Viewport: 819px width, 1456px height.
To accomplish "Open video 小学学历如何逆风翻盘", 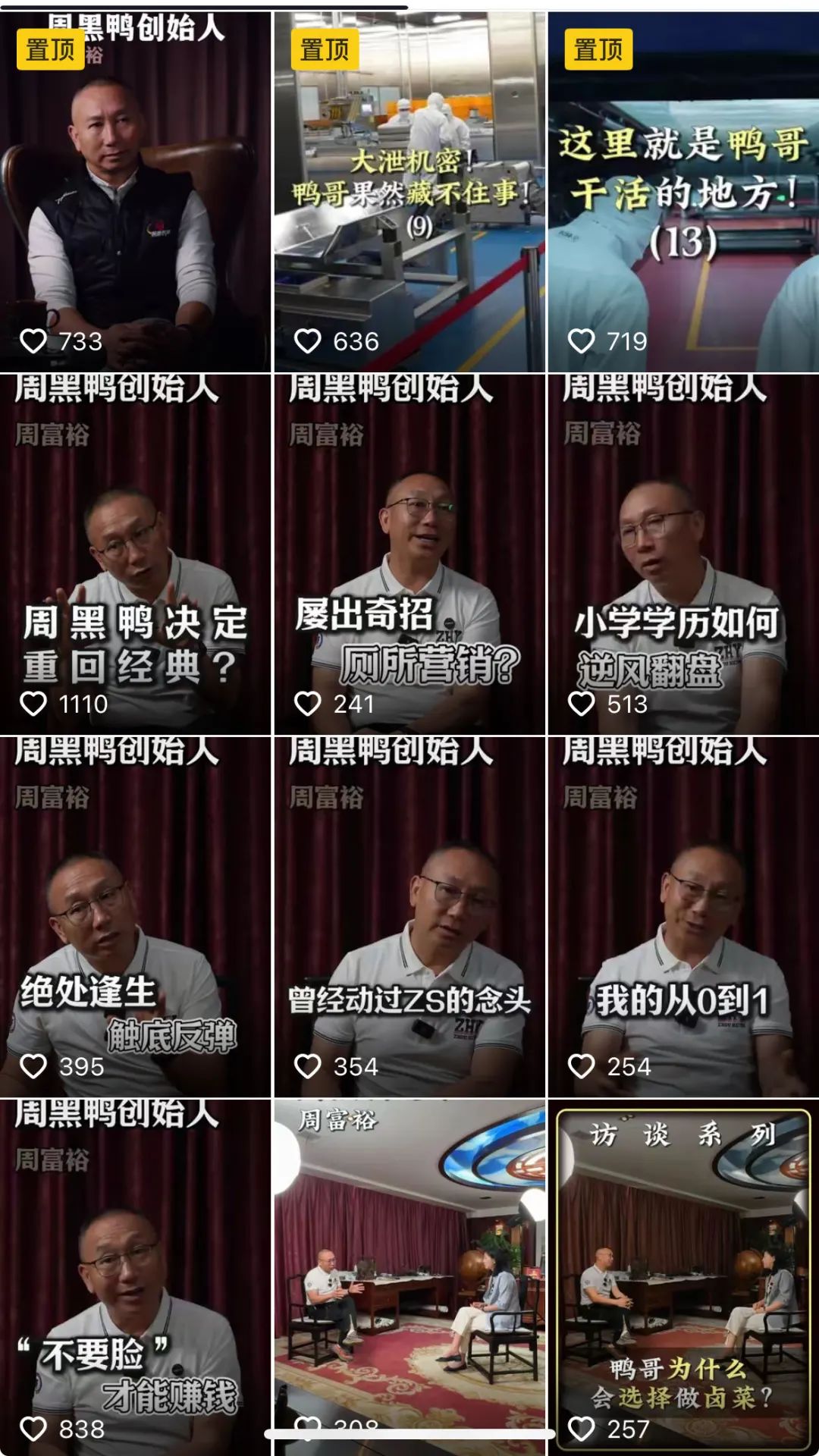I will click(683, 554).
